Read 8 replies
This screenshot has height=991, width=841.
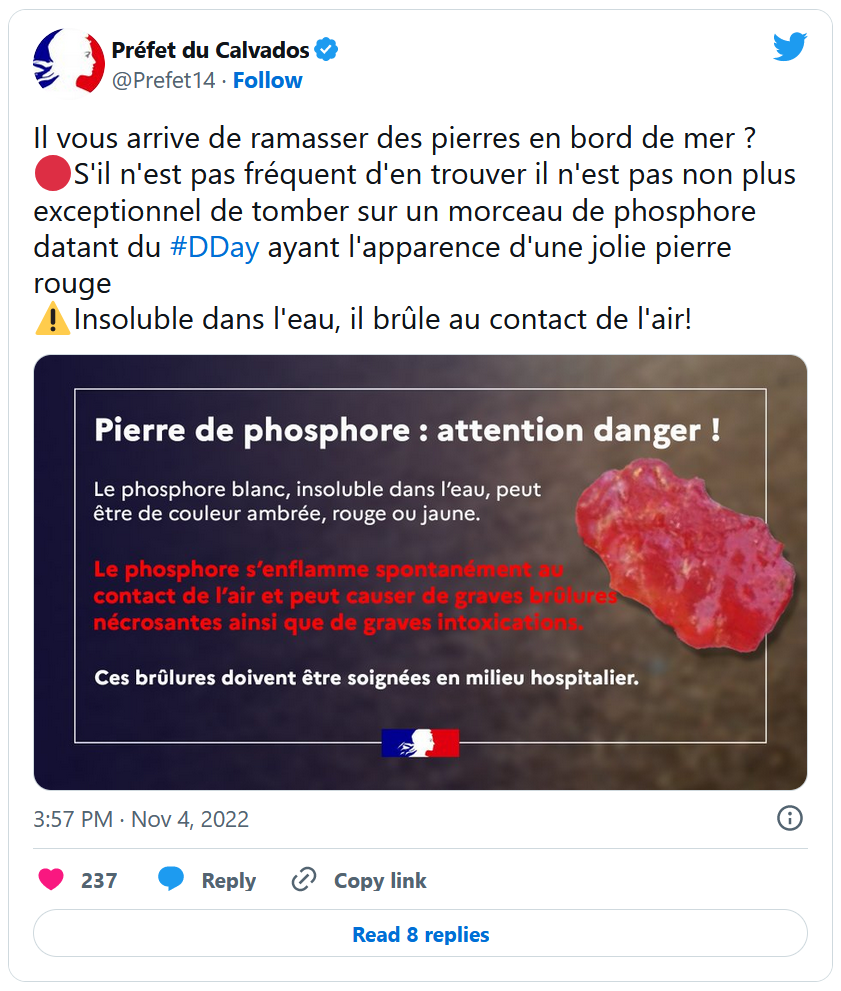pyautogui.click(x=420, y=935)
